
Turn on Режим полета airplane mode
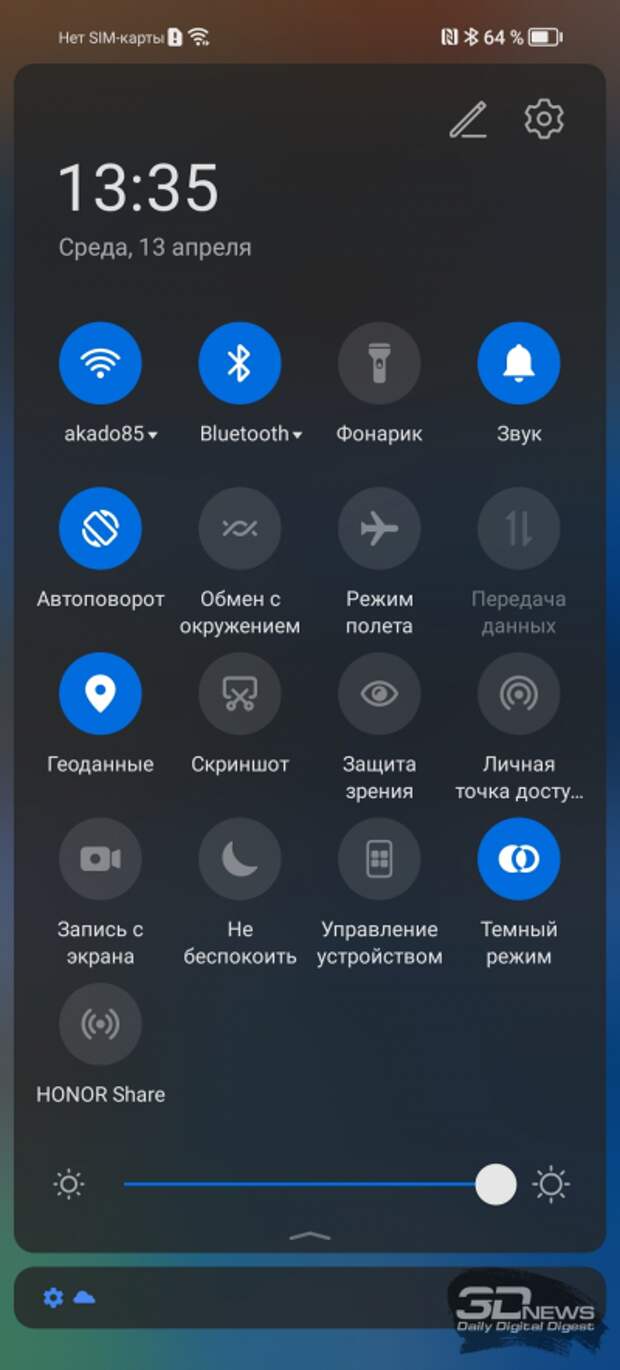[x=379, y=528]
